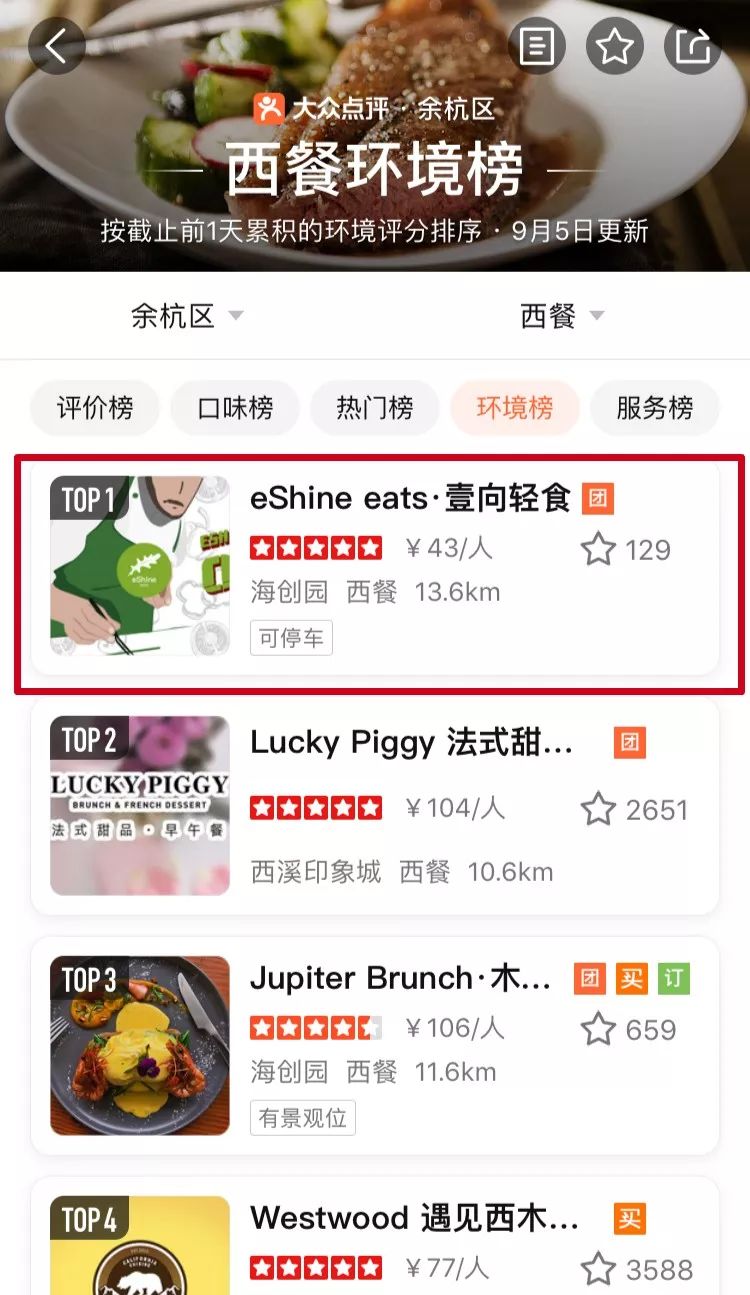Switch to the 评价榜 tab
Viewport: 750px width, 1295px height.
click(x=95, y=408)
